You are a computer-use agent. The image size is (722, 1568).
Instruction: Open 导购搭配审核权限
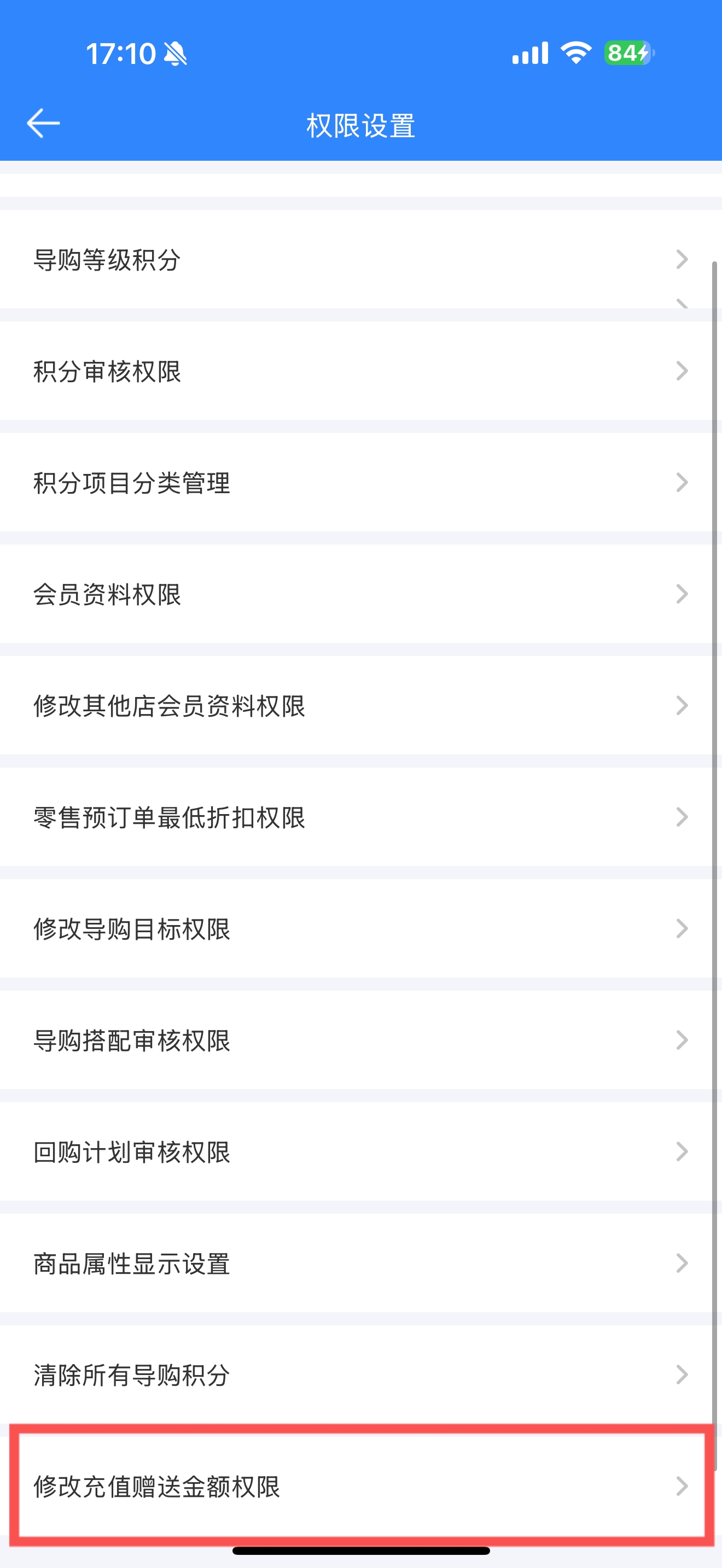361,1040
